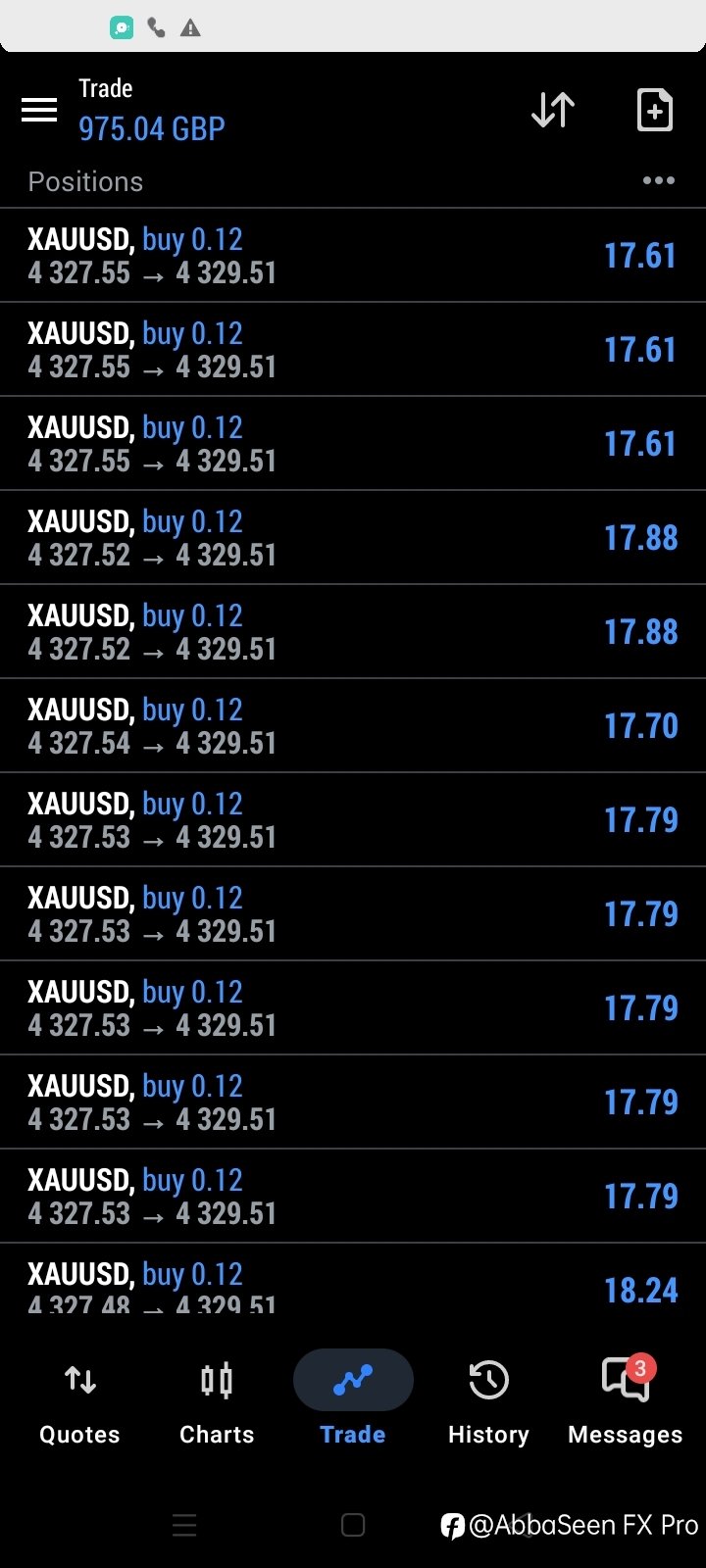Screen dimensions: 706x1568
Task: Tap the sort positions arrows icon
Action: [553, 110]
